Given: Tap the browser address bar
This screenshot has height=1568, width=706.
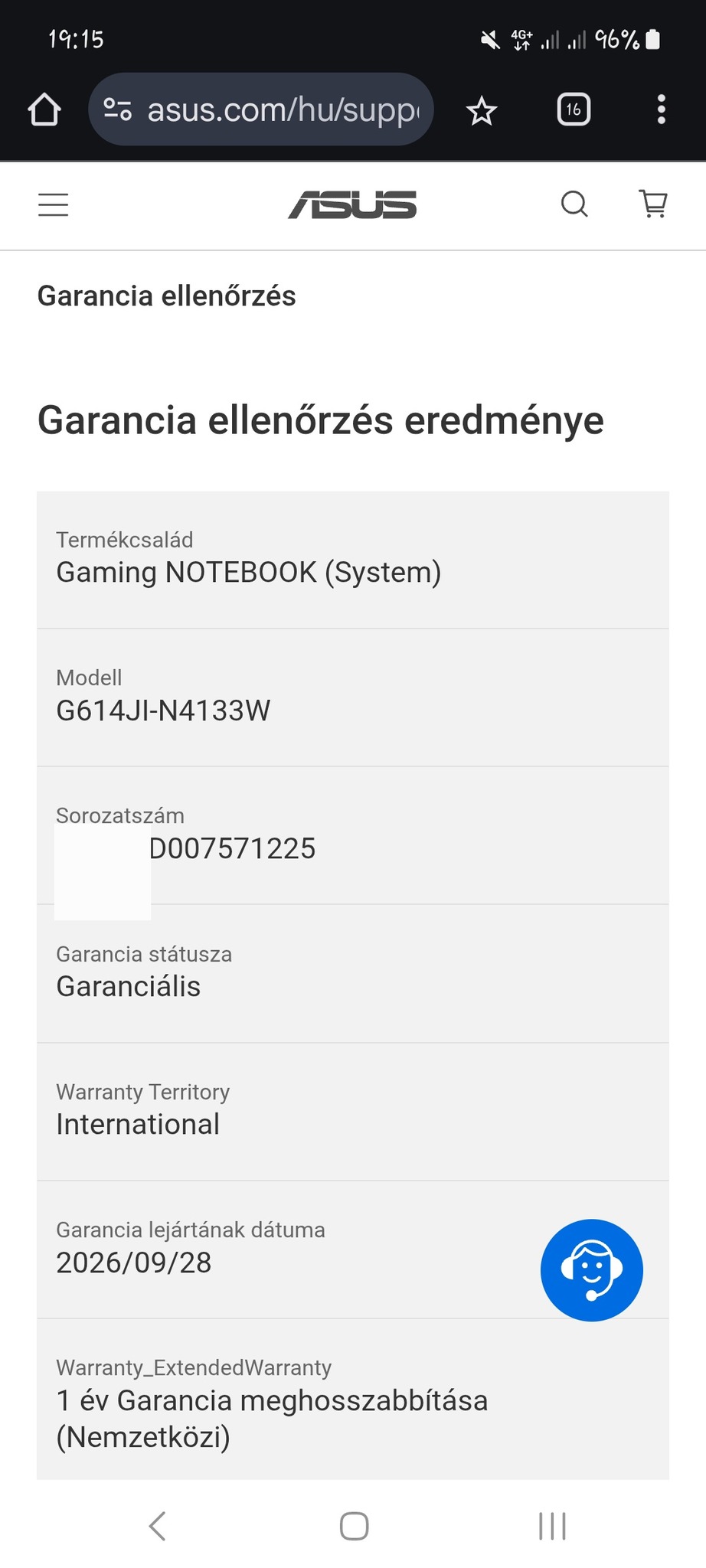Looking at the screenshot, I should pyautogui.click(x=283, y=109).
